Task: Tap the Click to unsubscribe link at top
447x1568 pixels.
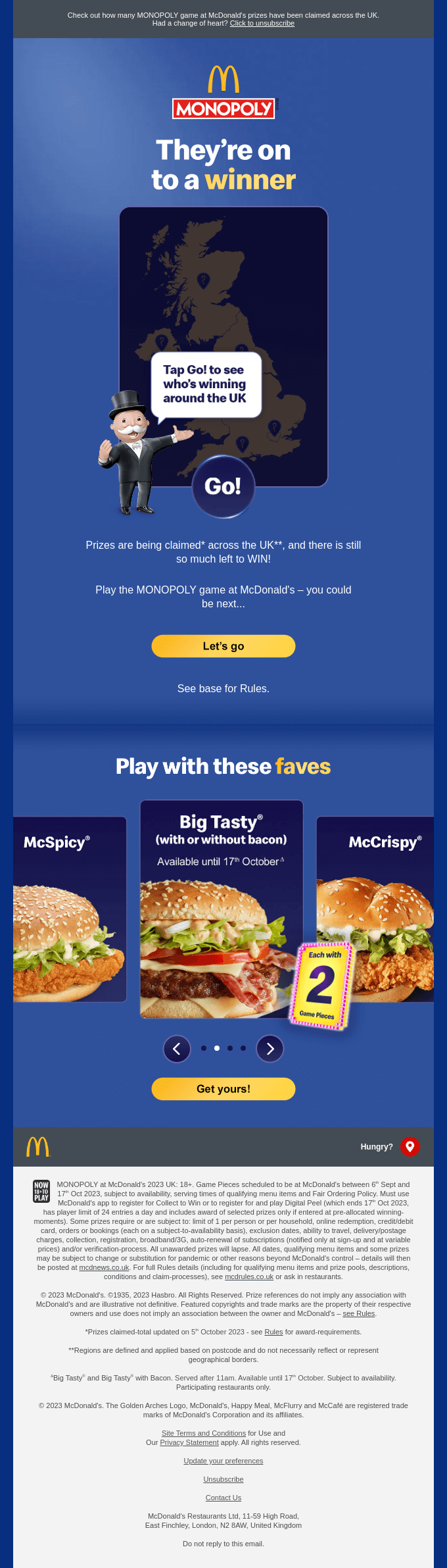Action: coord(262,23)
